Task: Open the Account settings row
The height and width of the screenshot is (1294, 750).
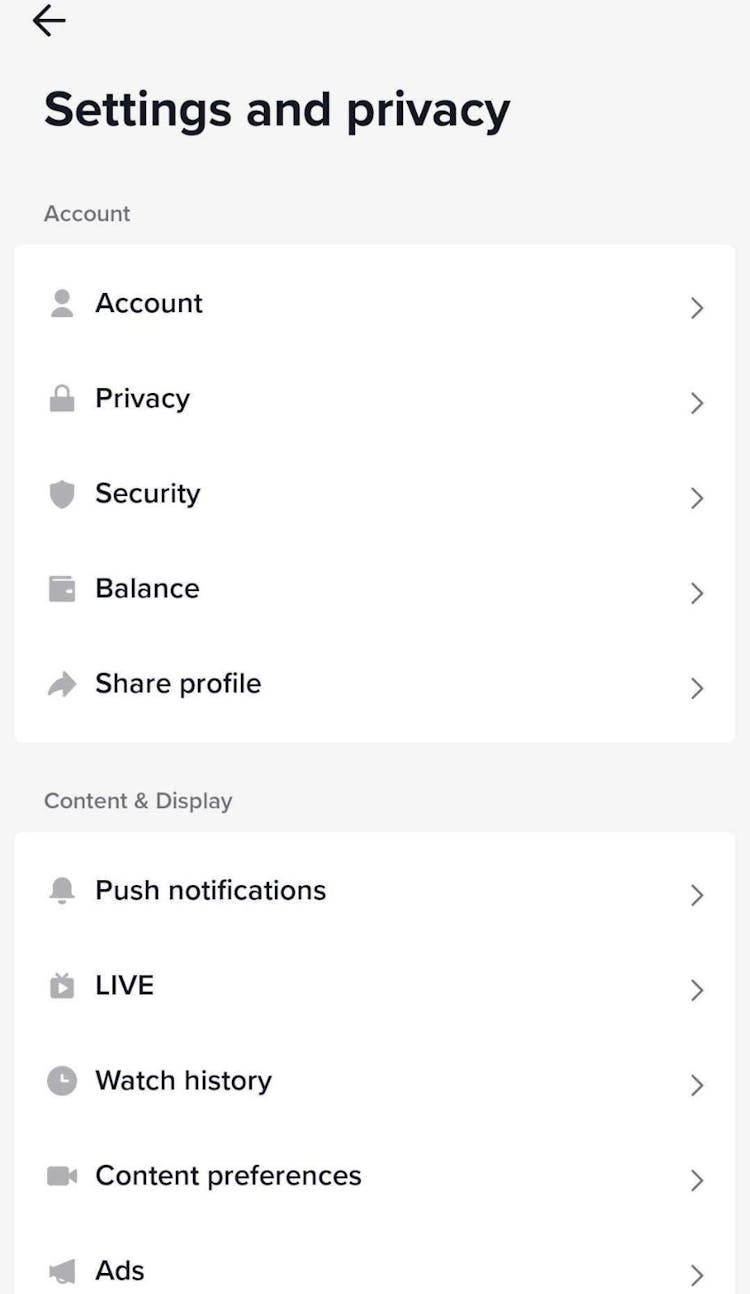Action: click(374, 304)
